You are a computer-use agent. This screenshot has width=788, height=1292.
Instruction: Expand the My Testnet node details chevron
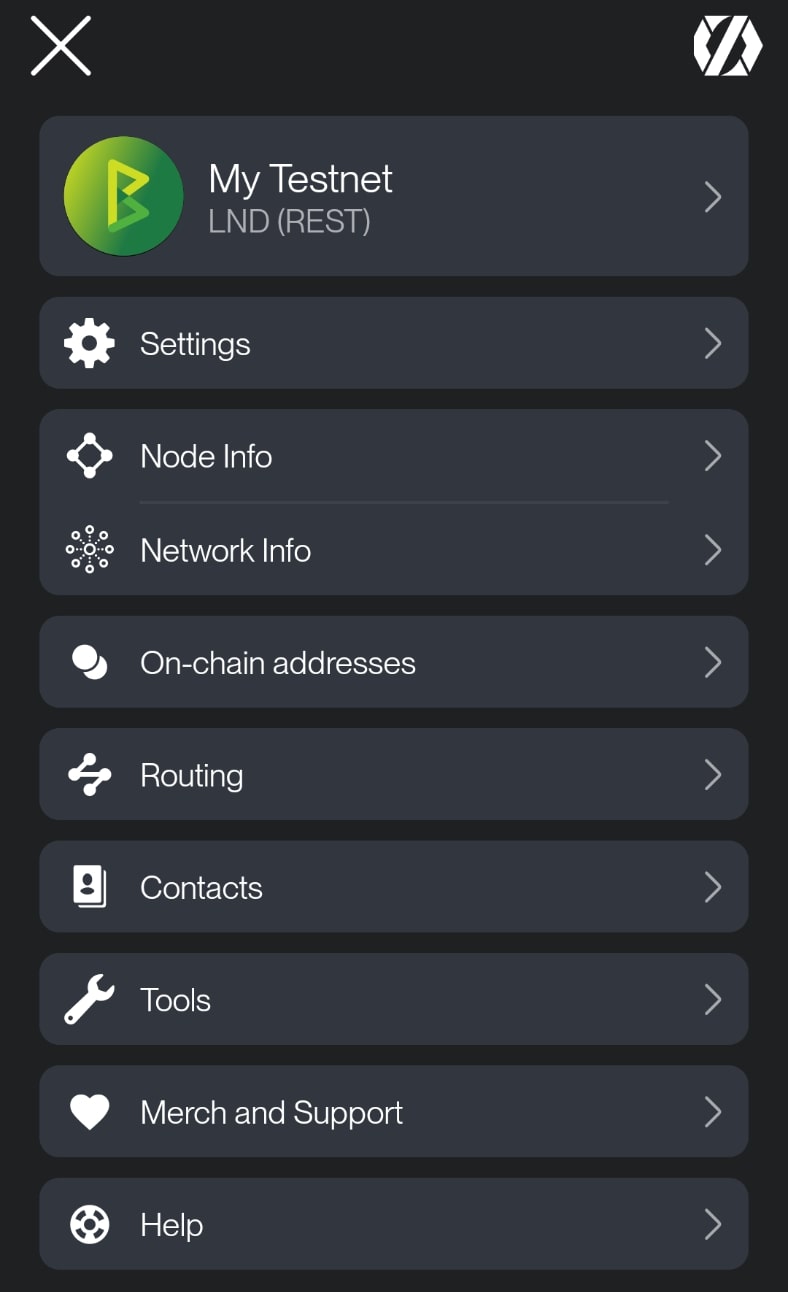tap(714, 196)
